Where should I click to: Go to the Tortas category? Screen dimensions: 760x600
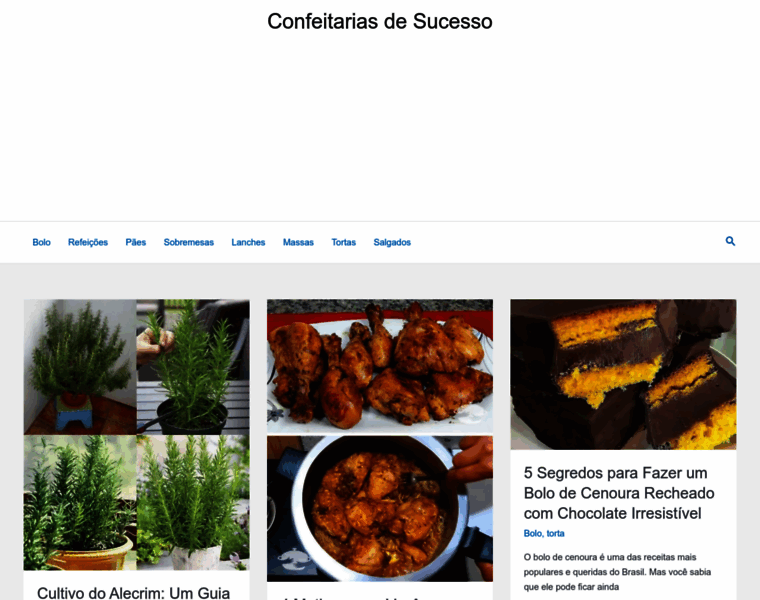pos(343,242)
